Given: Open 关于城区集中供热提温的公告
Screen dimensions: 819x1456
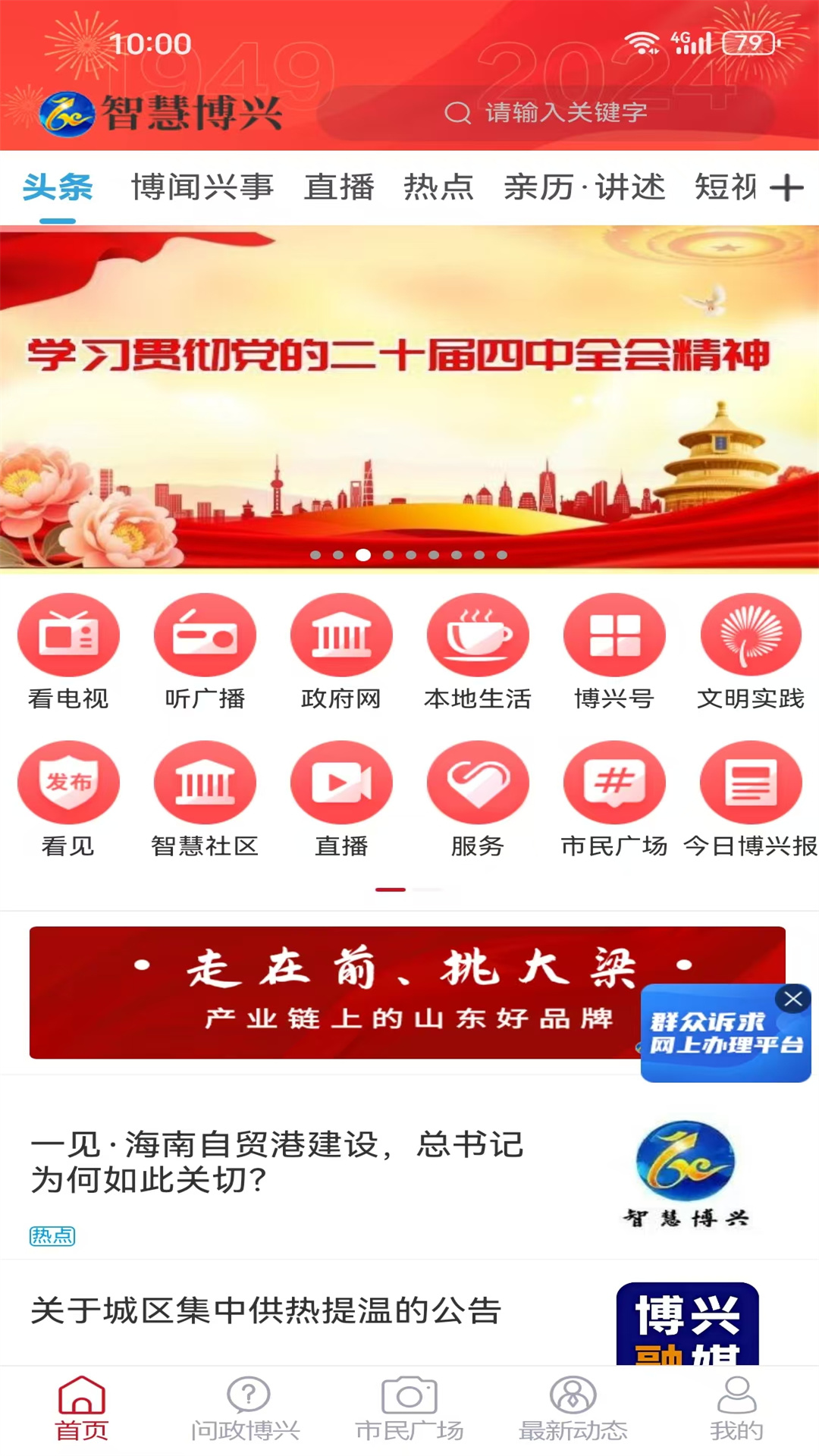Looking at the screenshot, I should point(265,1311).
